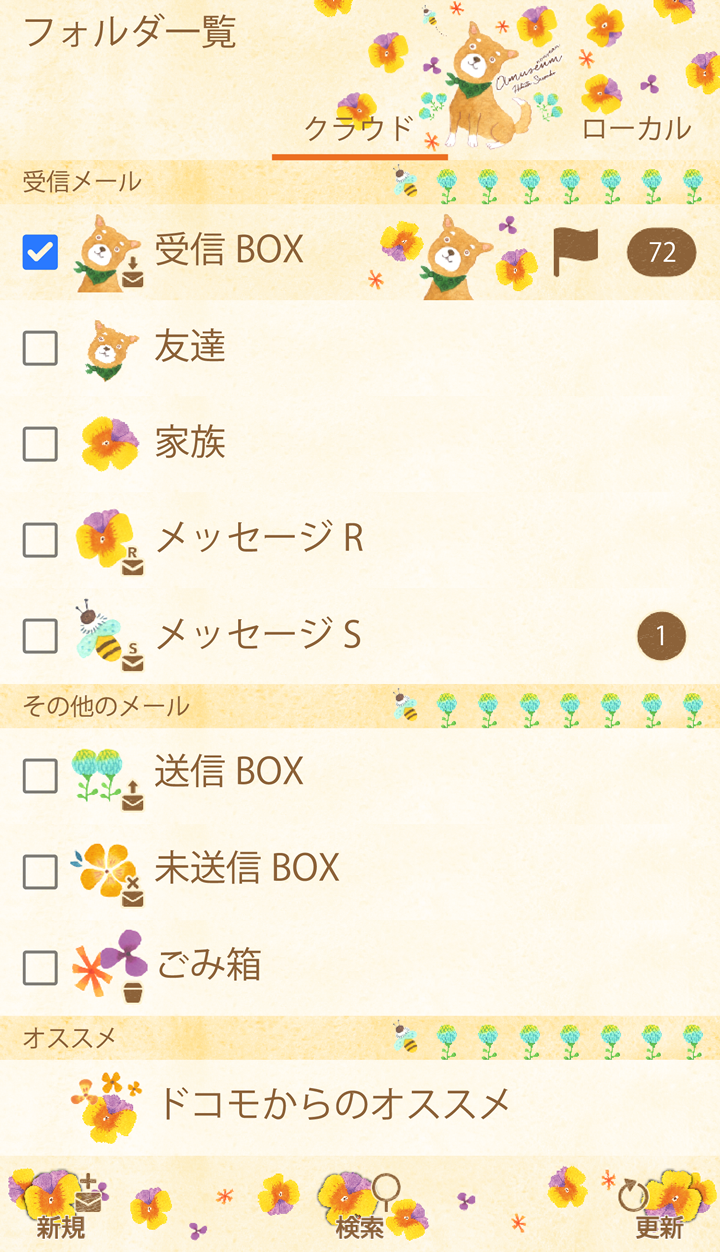Screen dimensions: 720x1252
Task: Check the 家族 folder checkbox
Action: point(40,444)
